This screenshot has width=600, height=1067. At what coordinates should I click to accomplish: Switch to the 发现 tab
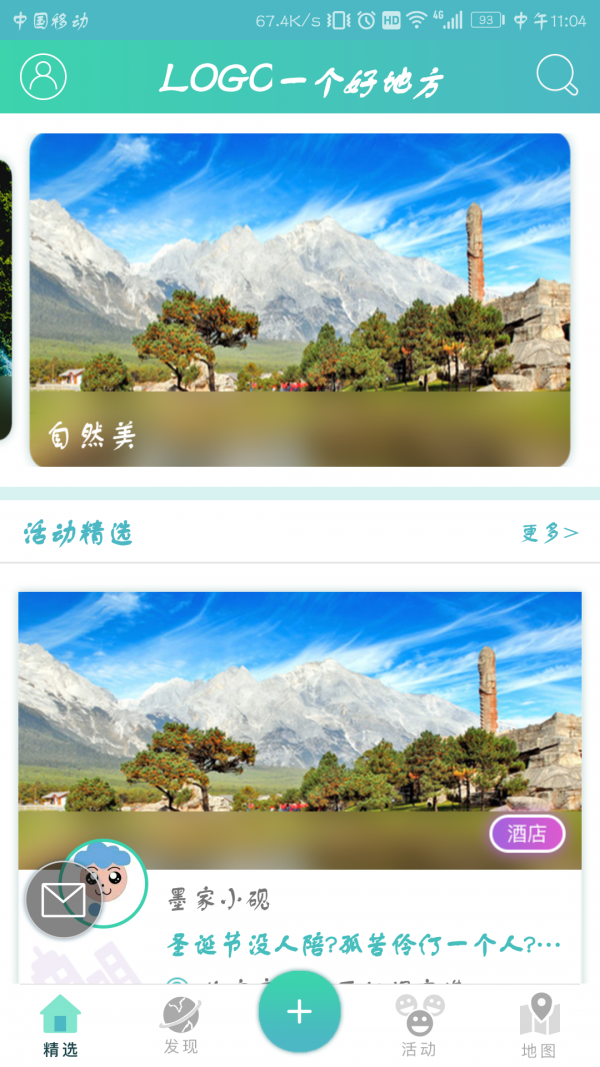point(181,1025)
